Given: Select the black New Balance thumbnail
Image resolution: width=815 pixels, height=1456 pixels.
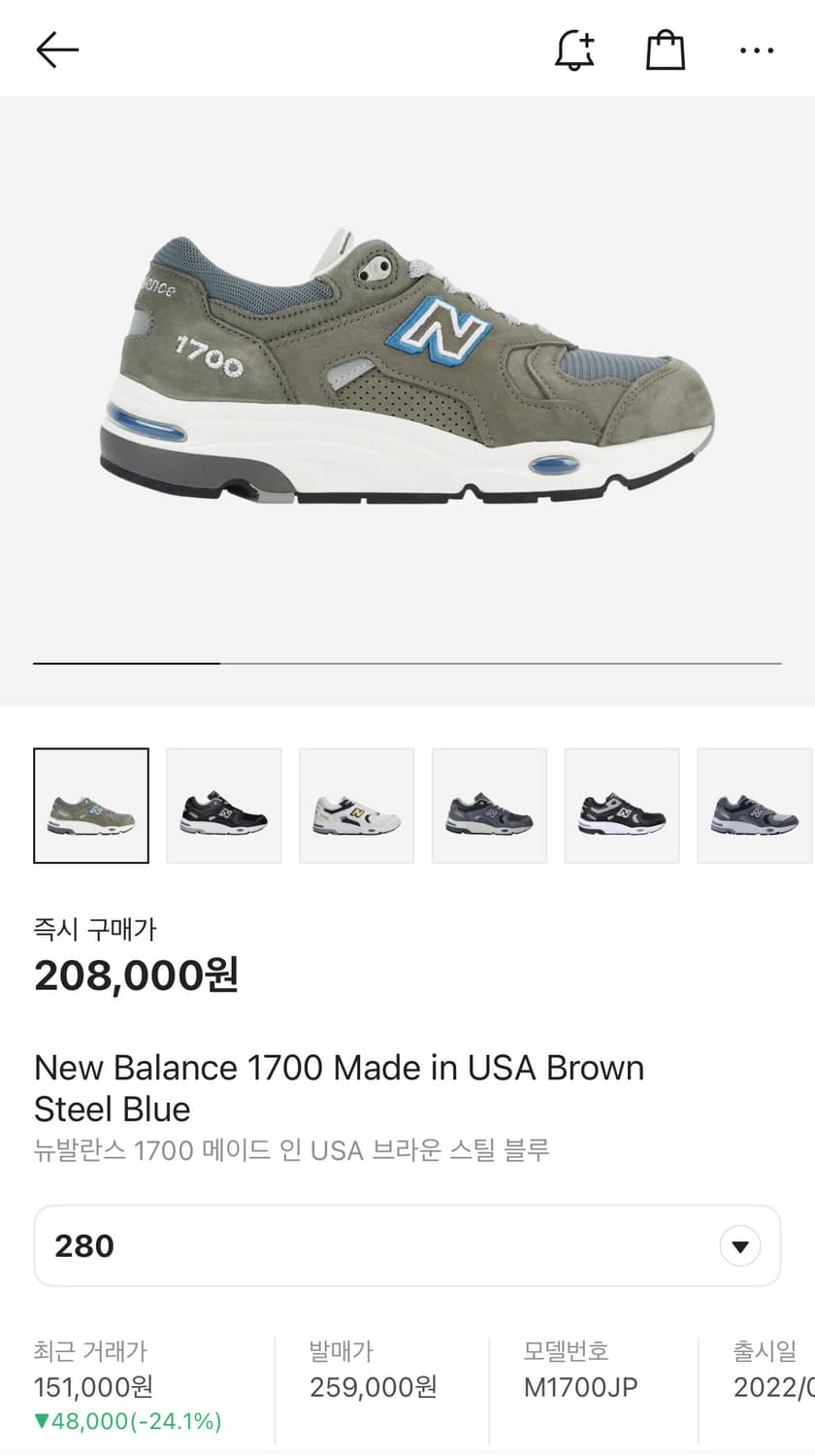Looking at the screenshot, I should click(x=223, y=806).
